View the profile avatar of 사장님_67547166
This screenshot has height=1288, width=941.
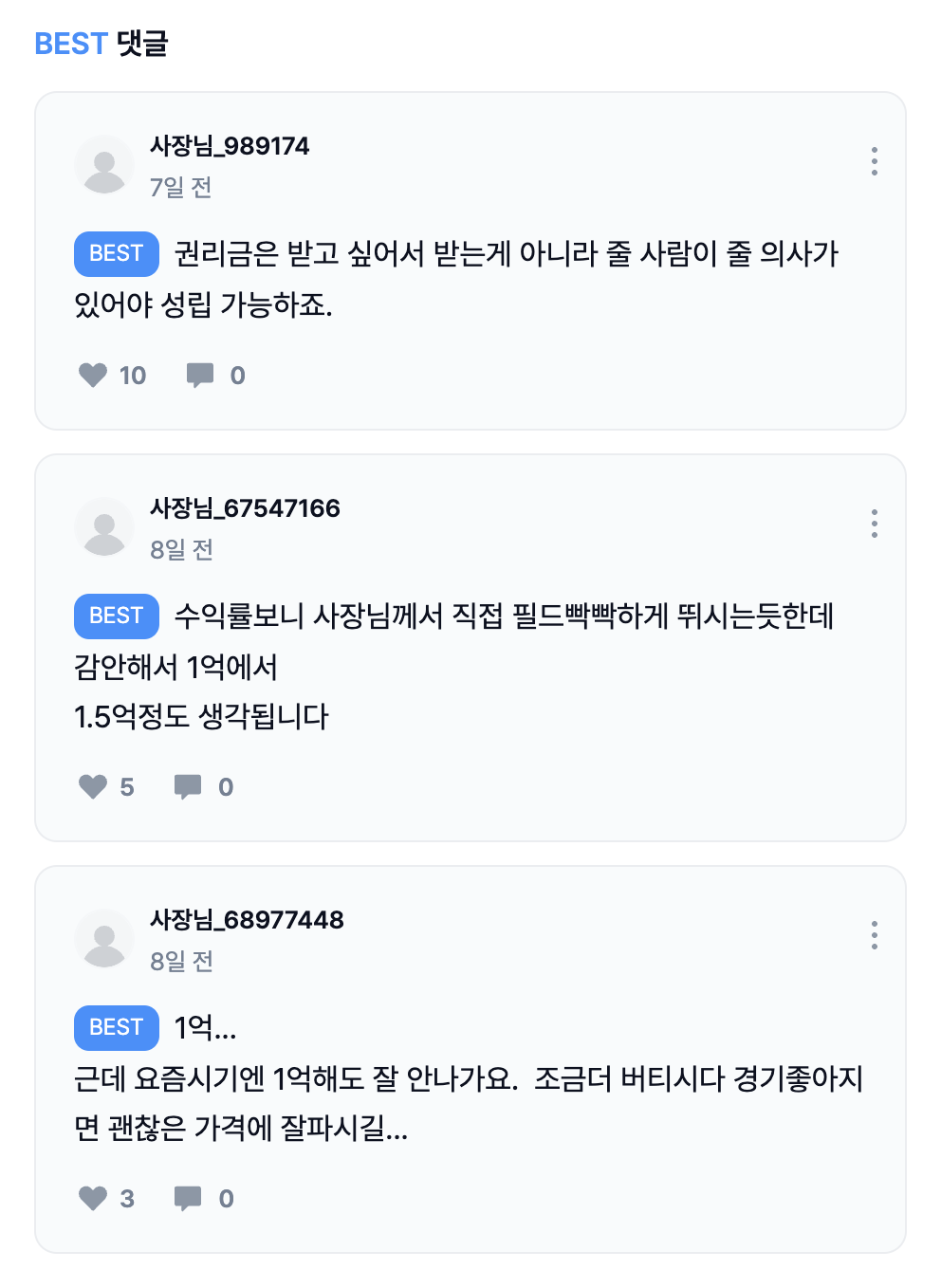coord(104,527)
